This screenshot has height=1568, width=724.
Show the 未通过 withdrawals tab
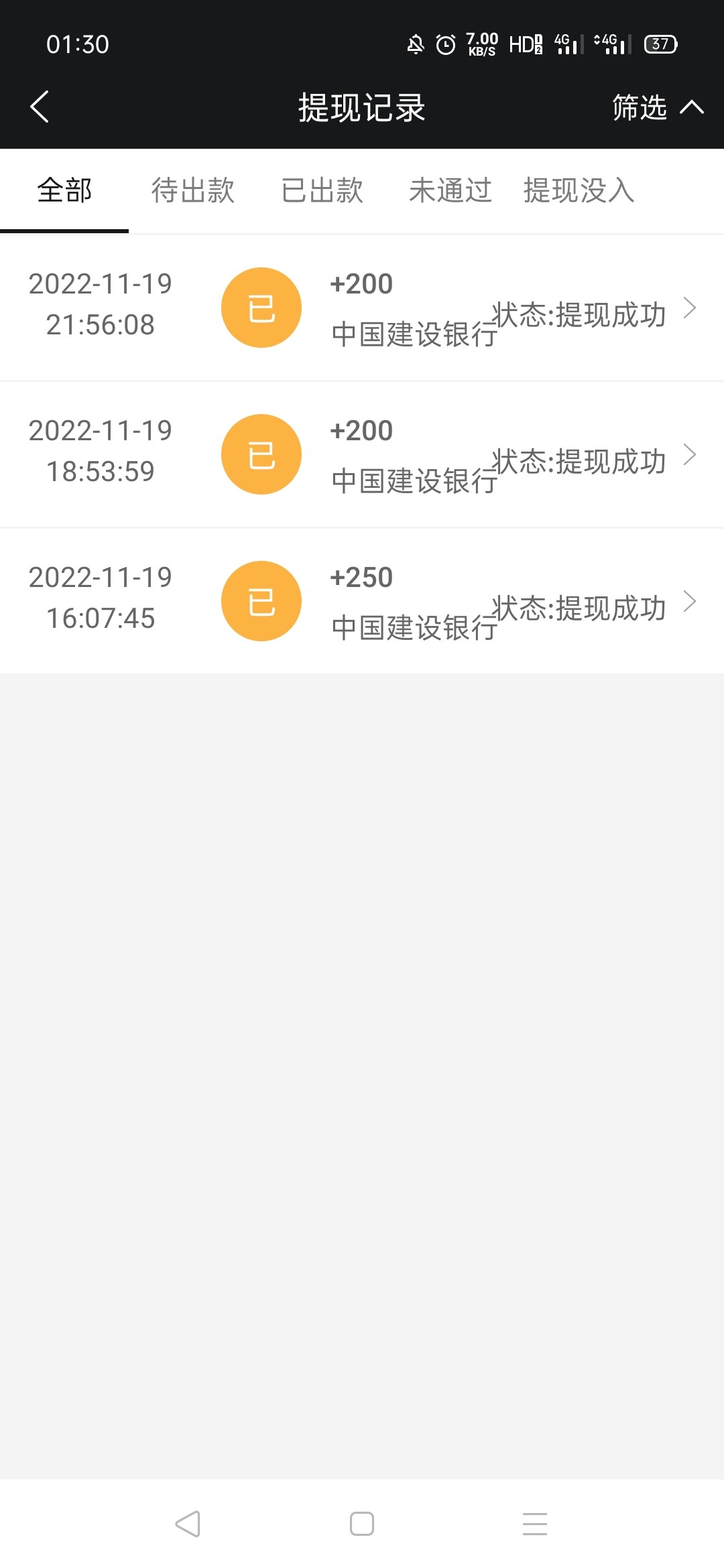450,190
